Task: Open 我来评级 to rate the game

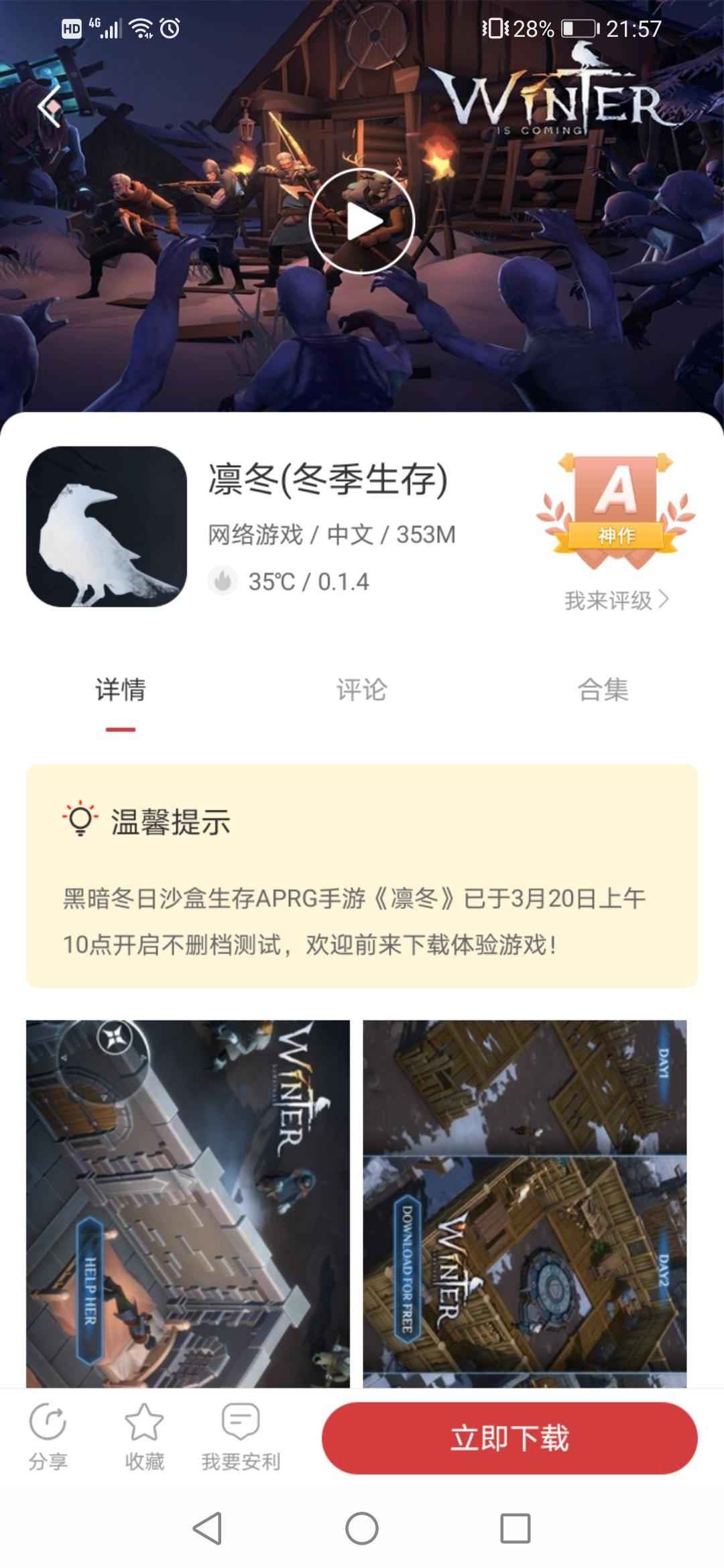Action: point(615,600)
